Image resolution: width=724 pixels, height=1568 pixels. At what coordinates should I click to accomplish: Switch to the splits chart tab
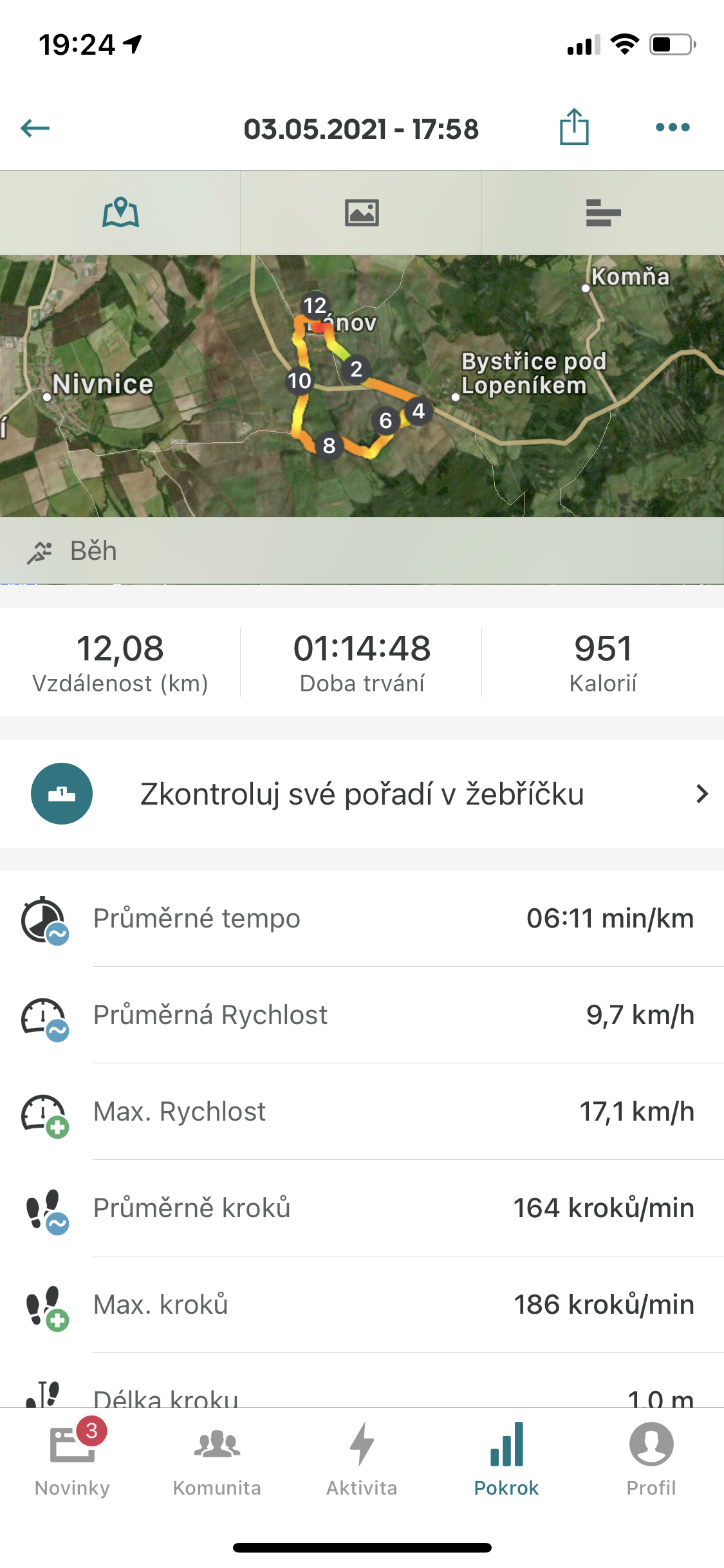click(x=603, y=212)
